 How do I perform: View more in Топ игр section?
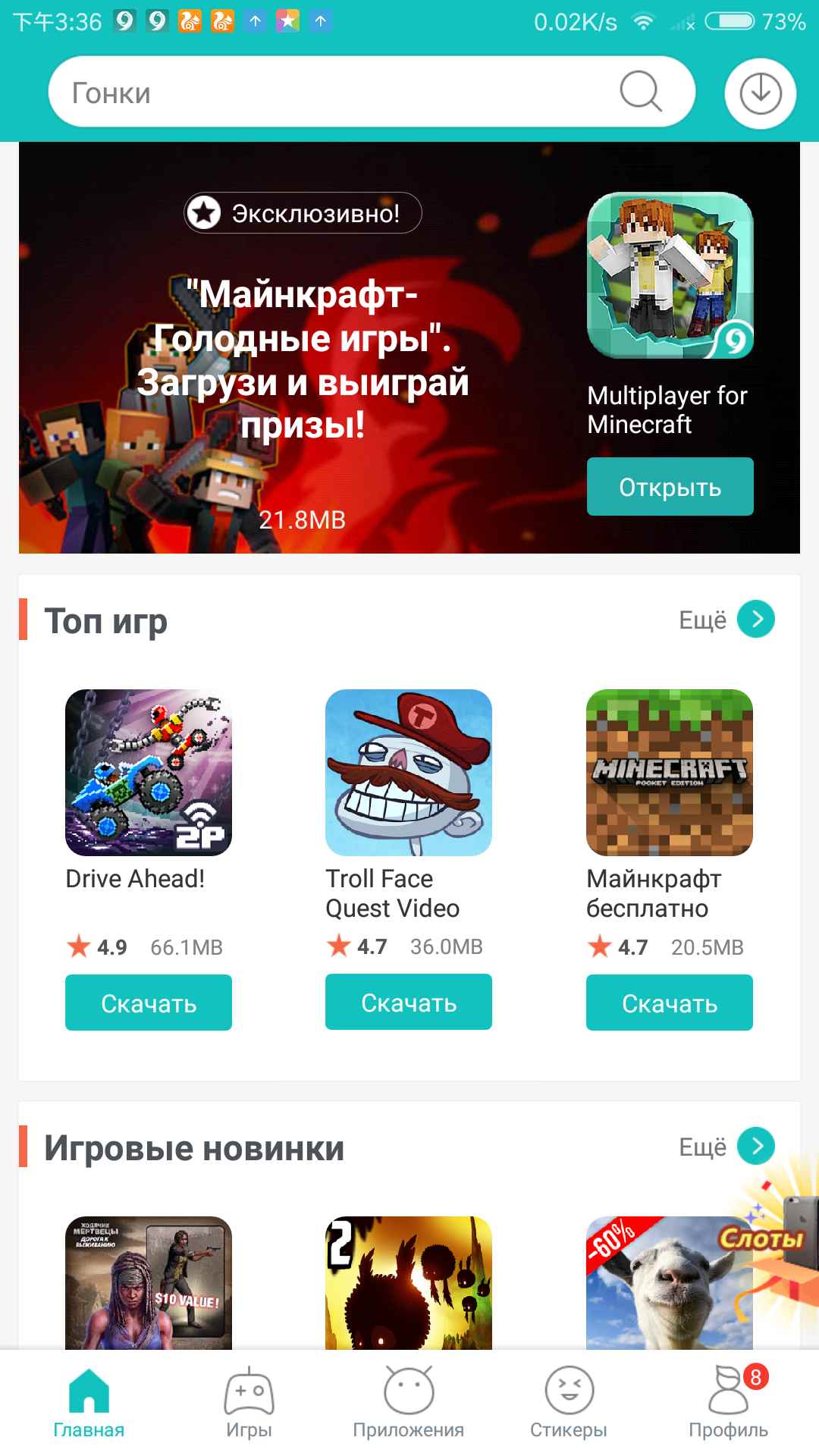point(756,620)
